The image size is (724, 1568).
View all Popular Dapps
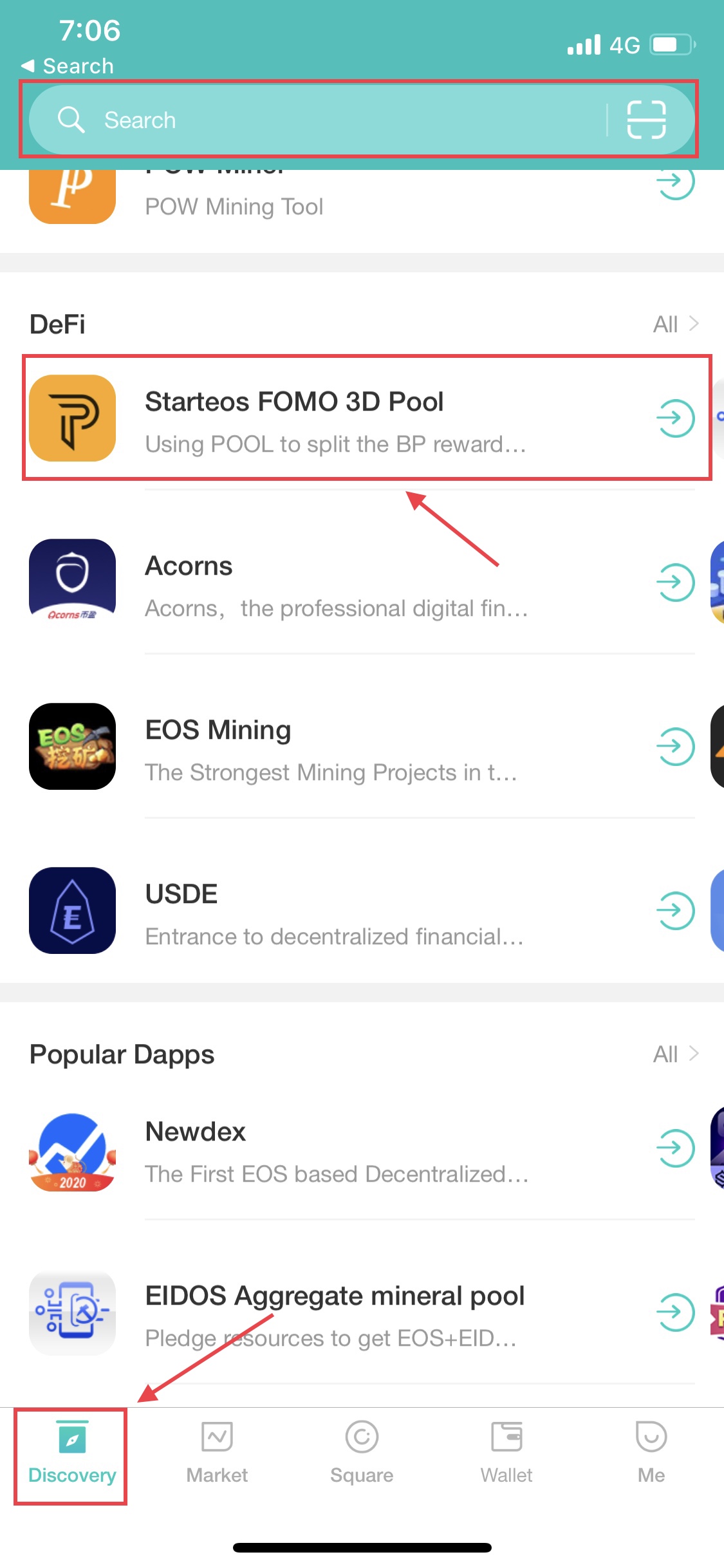click(x=674, y=1054)
